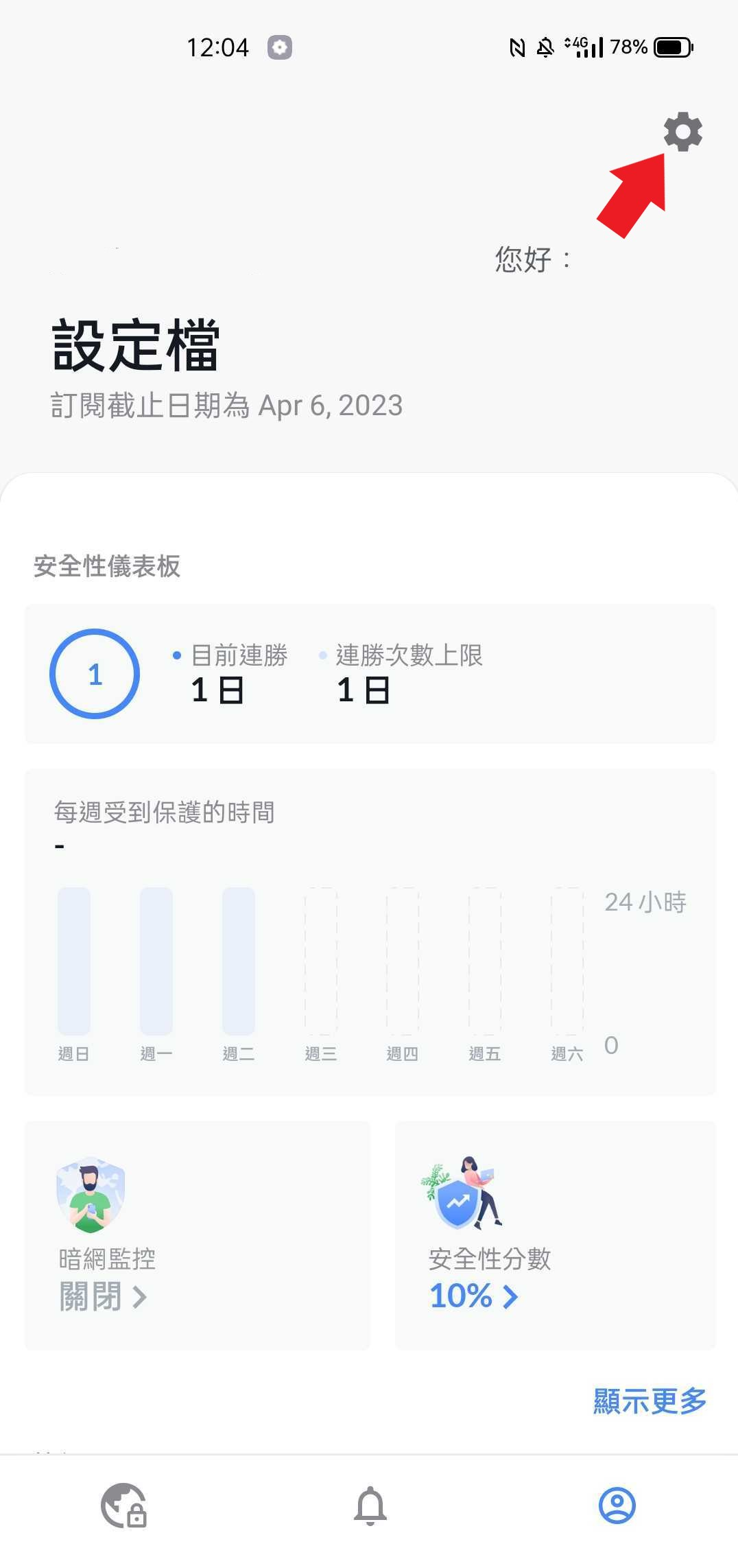Viewport: 738px width, 1568px height.
Task: Select the profile tab
Action: tap(617, 1506)
